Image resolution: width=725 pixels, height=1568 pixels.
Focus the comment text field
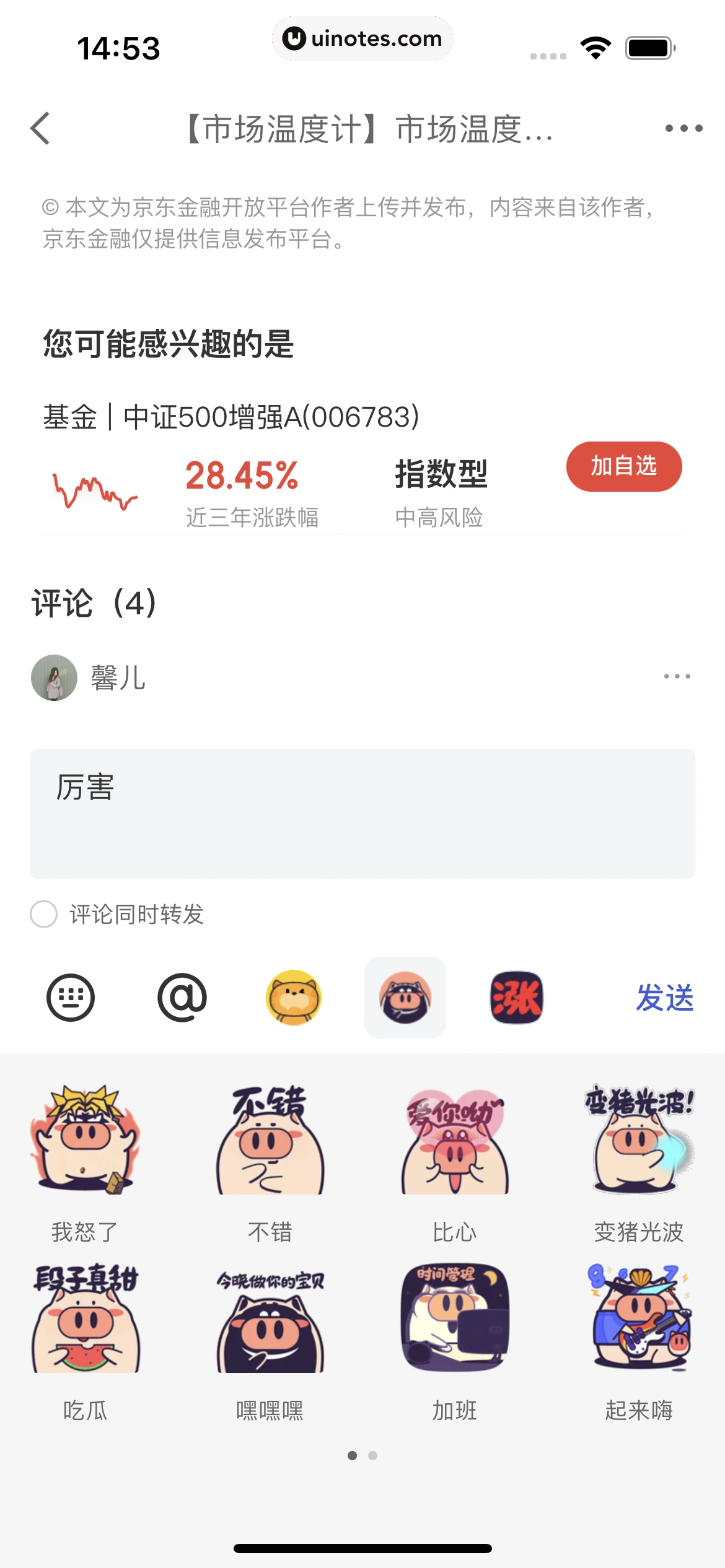tap(362, 812)
